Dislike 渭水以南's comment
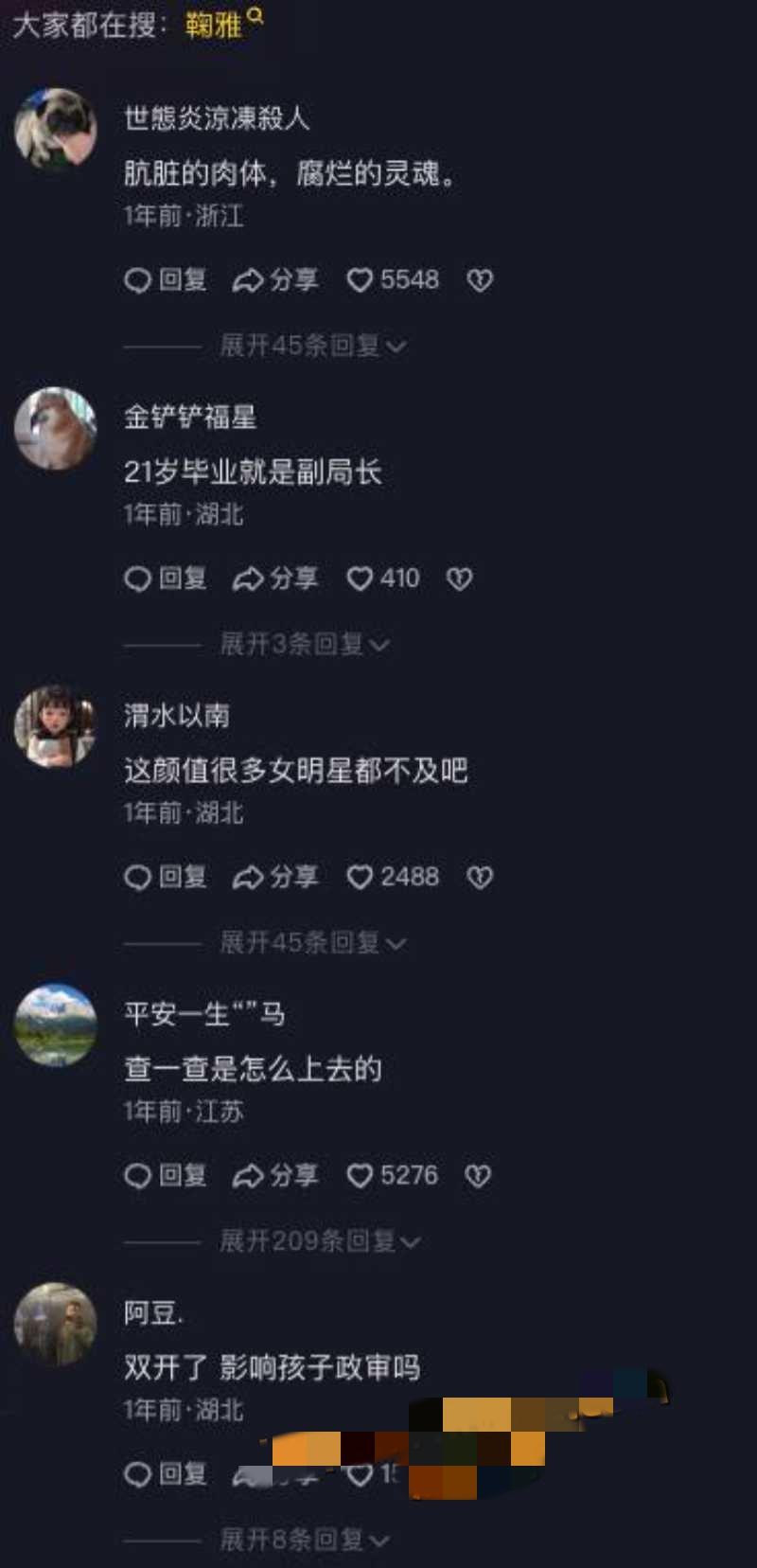Screen dimensions: 757x1568 tap(480, 877)
